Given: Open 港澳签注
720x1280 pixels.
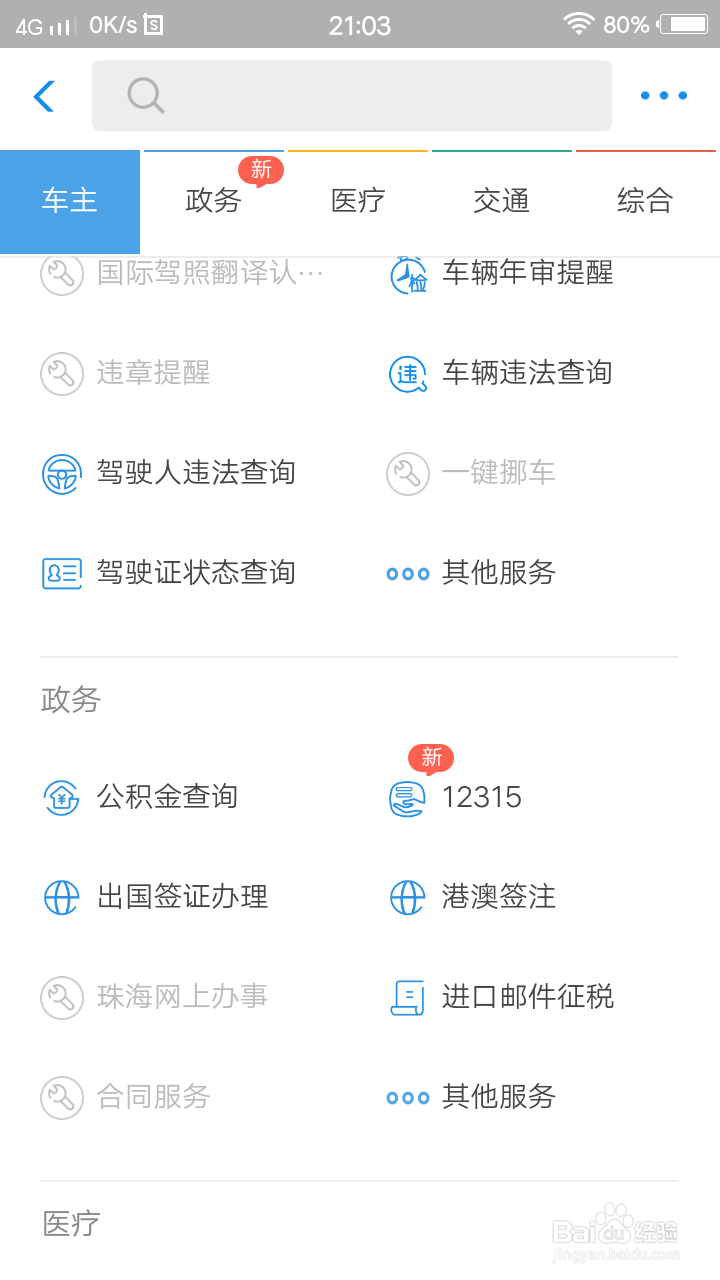Looking at the screenshot, I should [x=472, y=897].
